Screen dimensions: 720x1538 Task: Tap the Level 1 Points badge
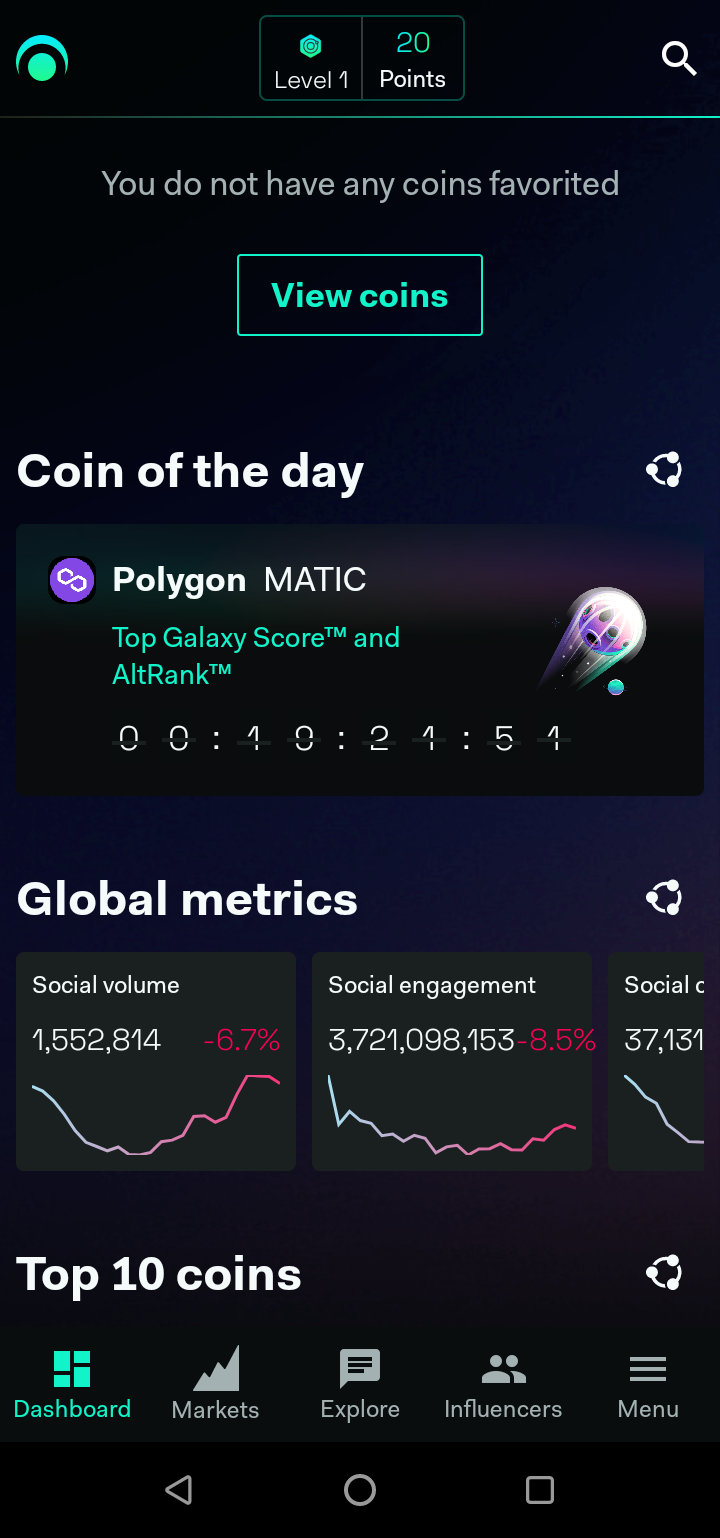362,58
